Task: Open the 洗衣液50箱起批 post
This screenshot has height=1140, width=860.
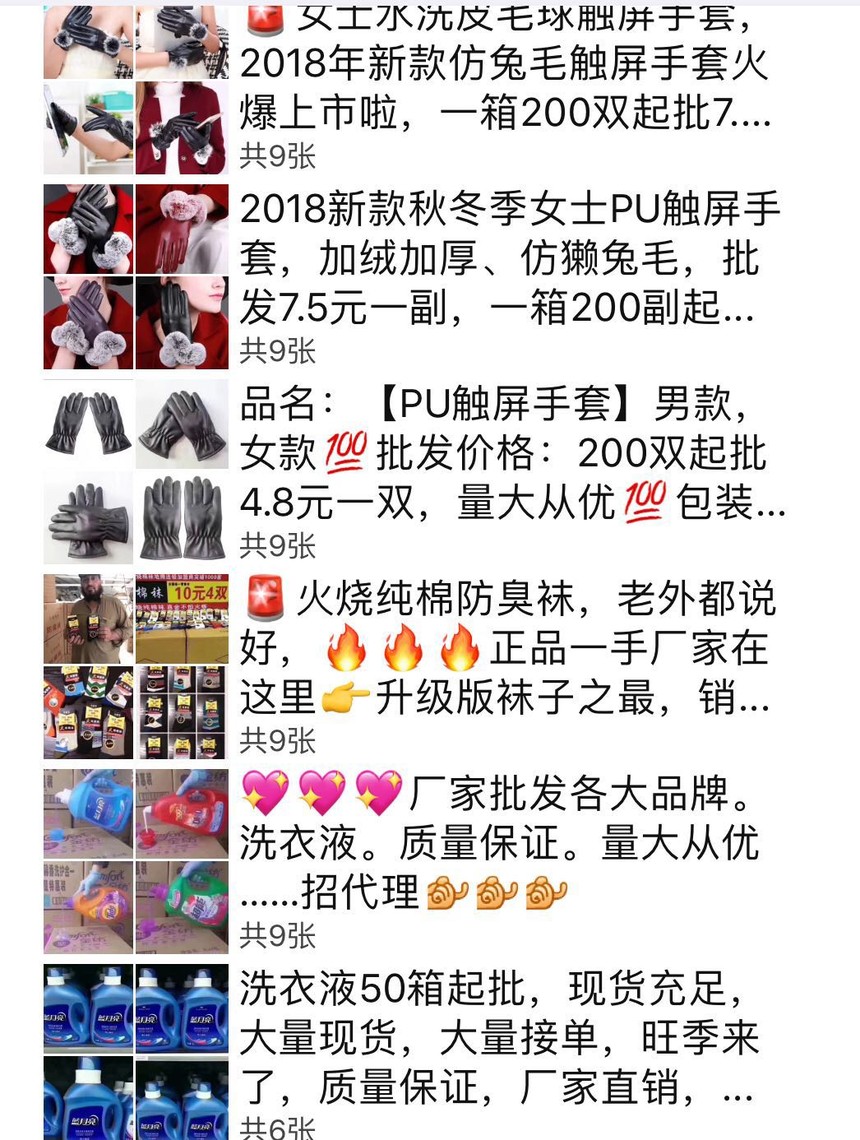Action: coord(500,1040)
